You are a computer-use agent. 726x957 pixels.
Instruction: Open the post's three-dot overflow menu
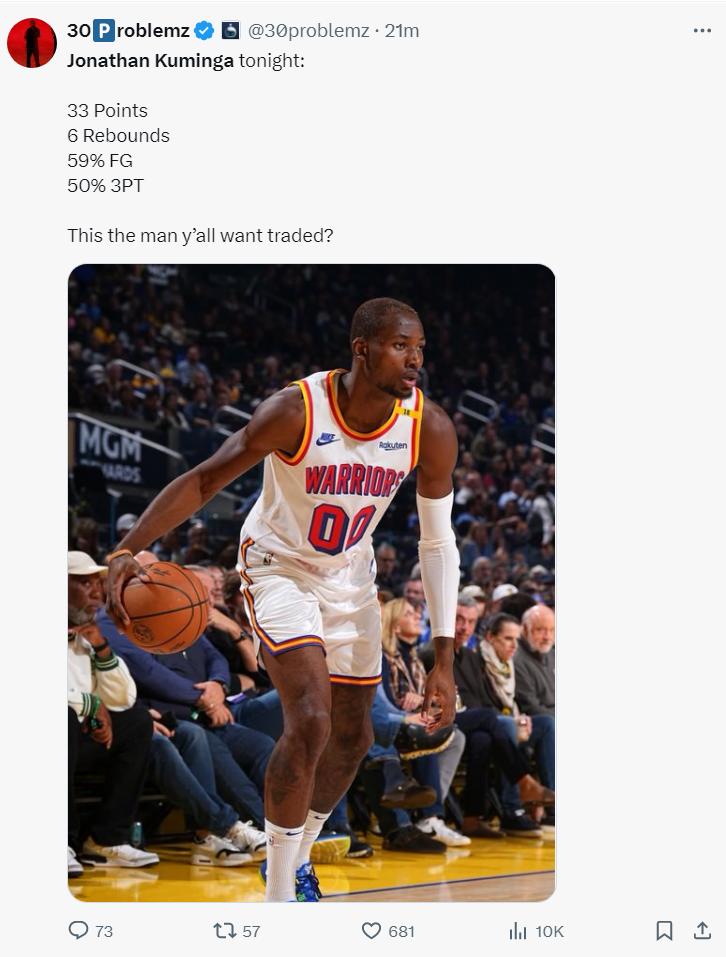702,31
